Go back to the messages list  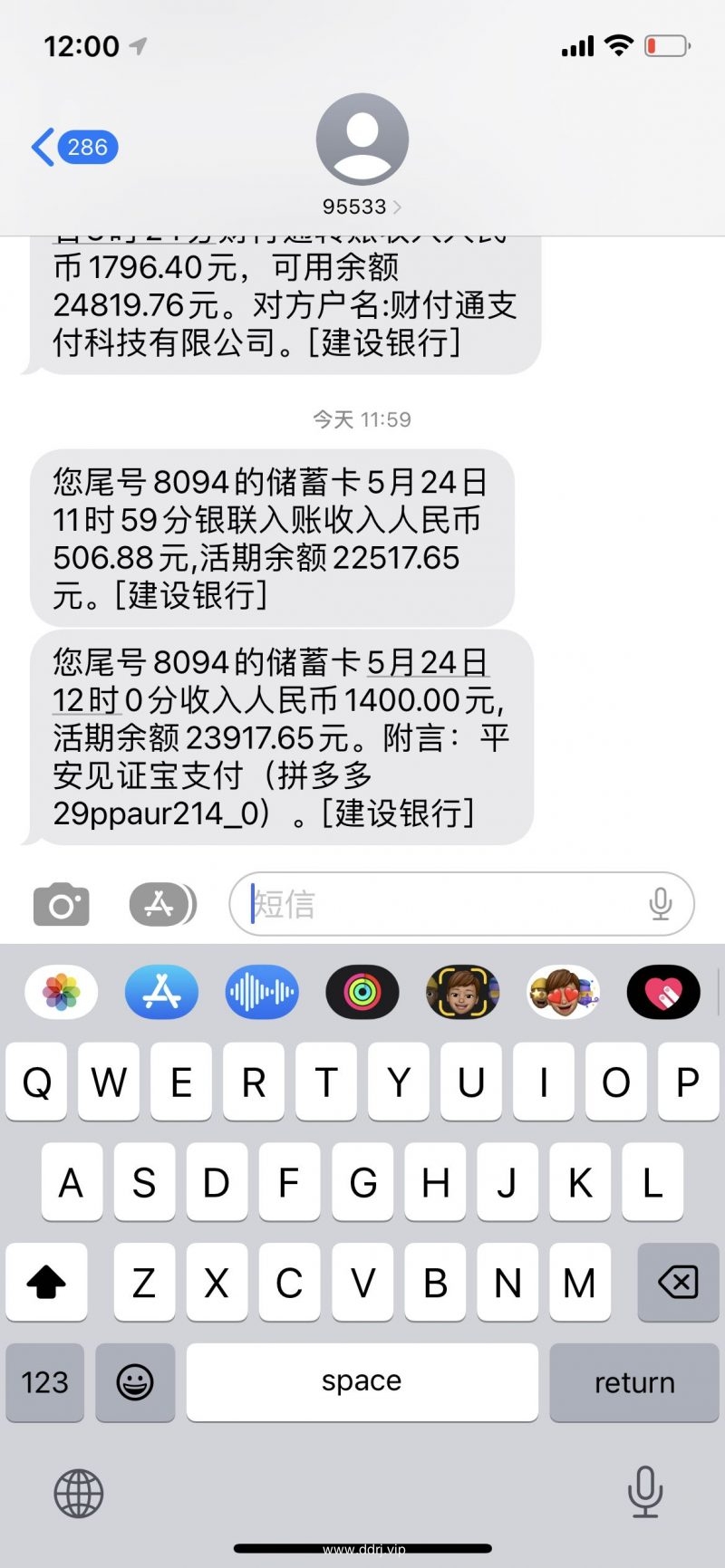(72, 147)
